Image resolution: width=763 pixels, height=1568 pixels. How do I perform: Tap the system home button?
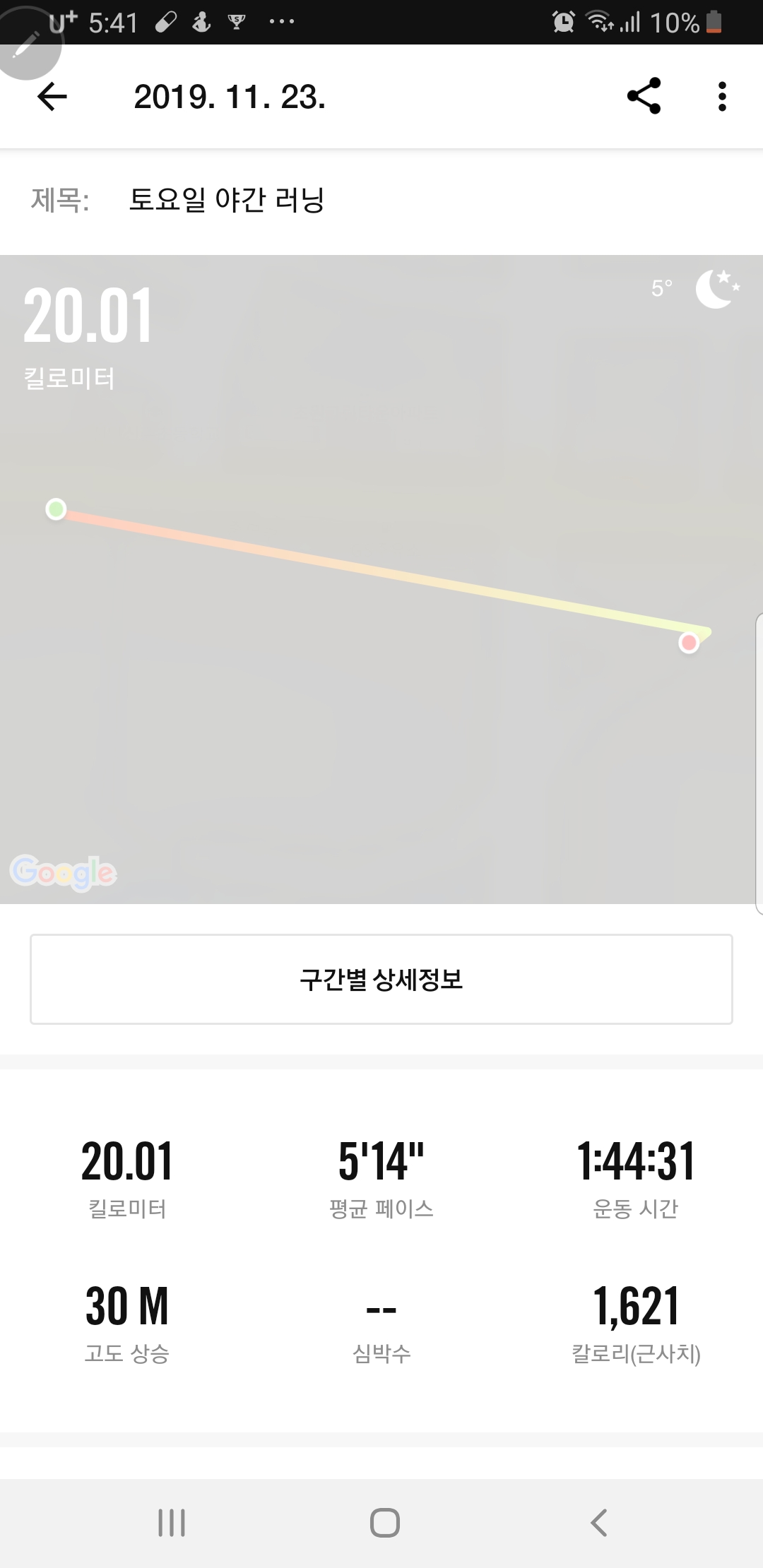(x=384, y=1522)
